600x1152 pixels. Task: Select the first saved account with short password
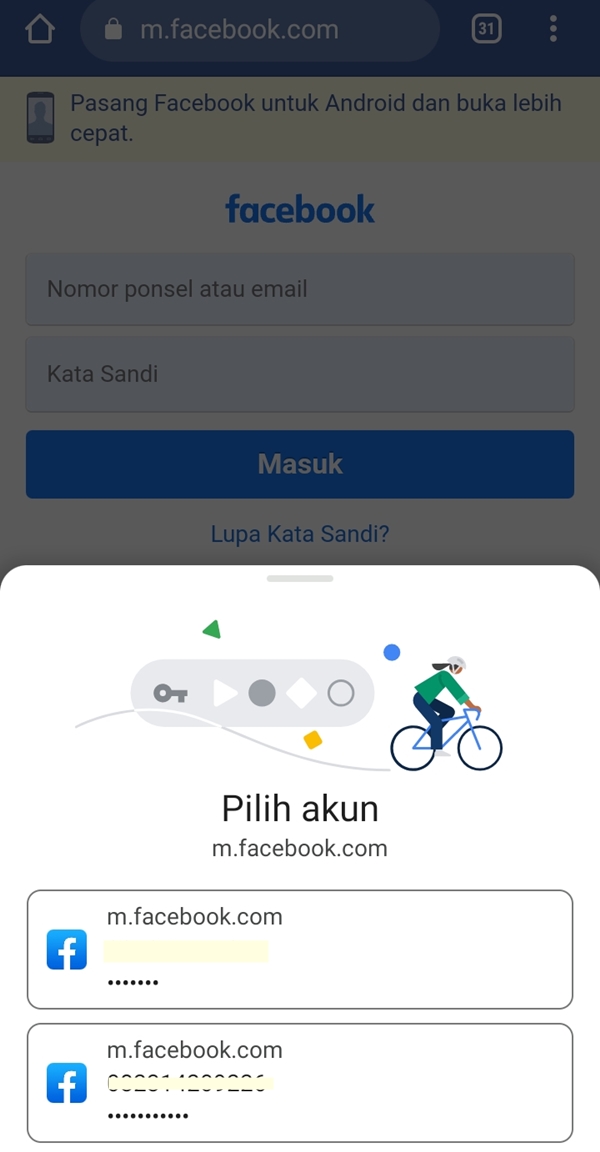[300, 949]
